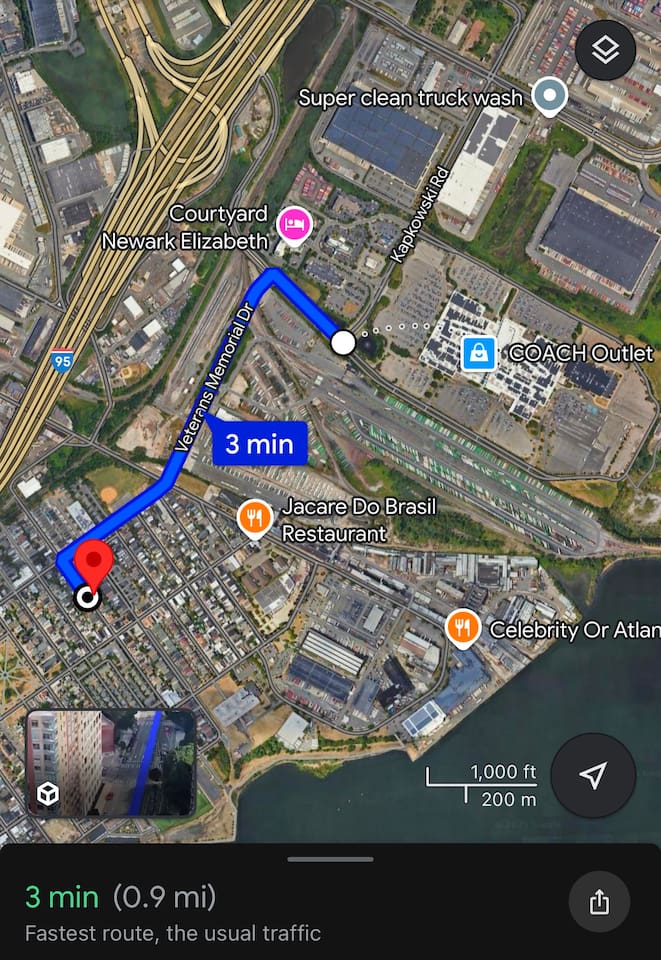This screenshot has width=661, height=960.
Task: Tap the 3 min route label
Action: (258, 443)
